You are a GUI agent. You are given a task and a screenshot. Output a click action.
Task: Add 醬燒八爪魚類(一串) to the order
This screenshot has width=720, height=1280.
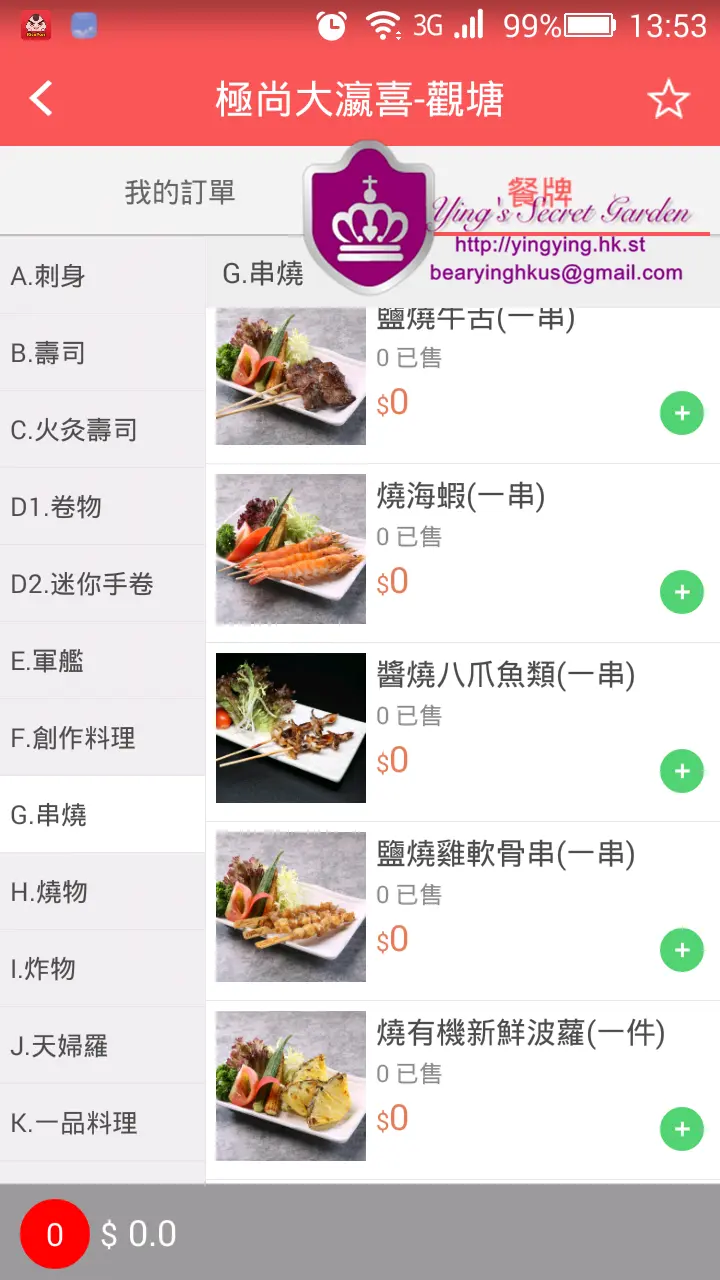tap(682, 772)
